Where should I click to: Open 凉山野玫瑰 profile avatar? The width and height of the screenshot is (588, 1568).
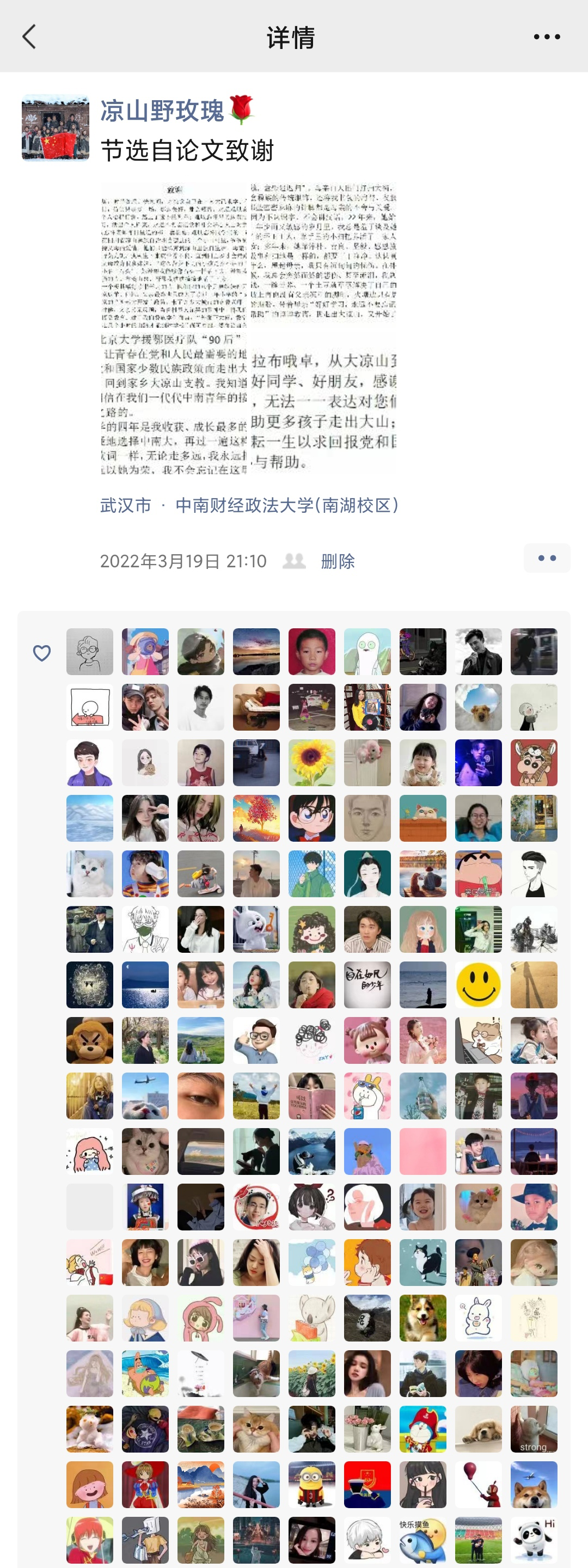tap(56, 128)
